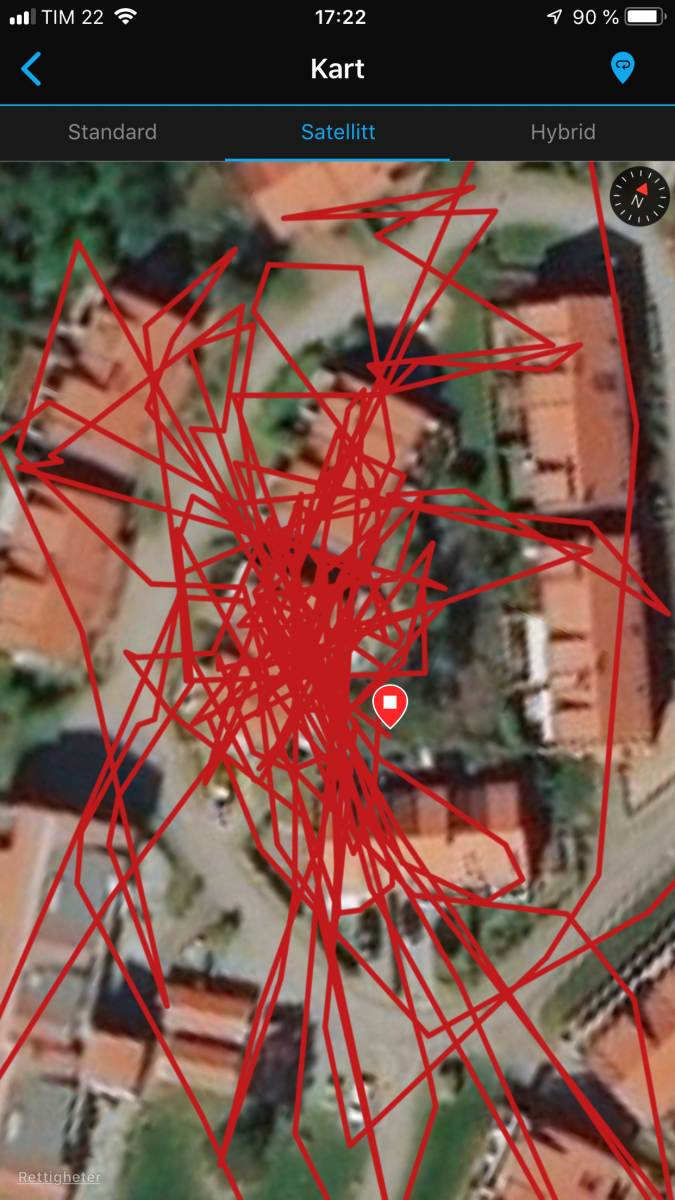Viewport: 675px width, 1200px height.
Task: Open the Rettigheter link
Action: point(59,1177)
